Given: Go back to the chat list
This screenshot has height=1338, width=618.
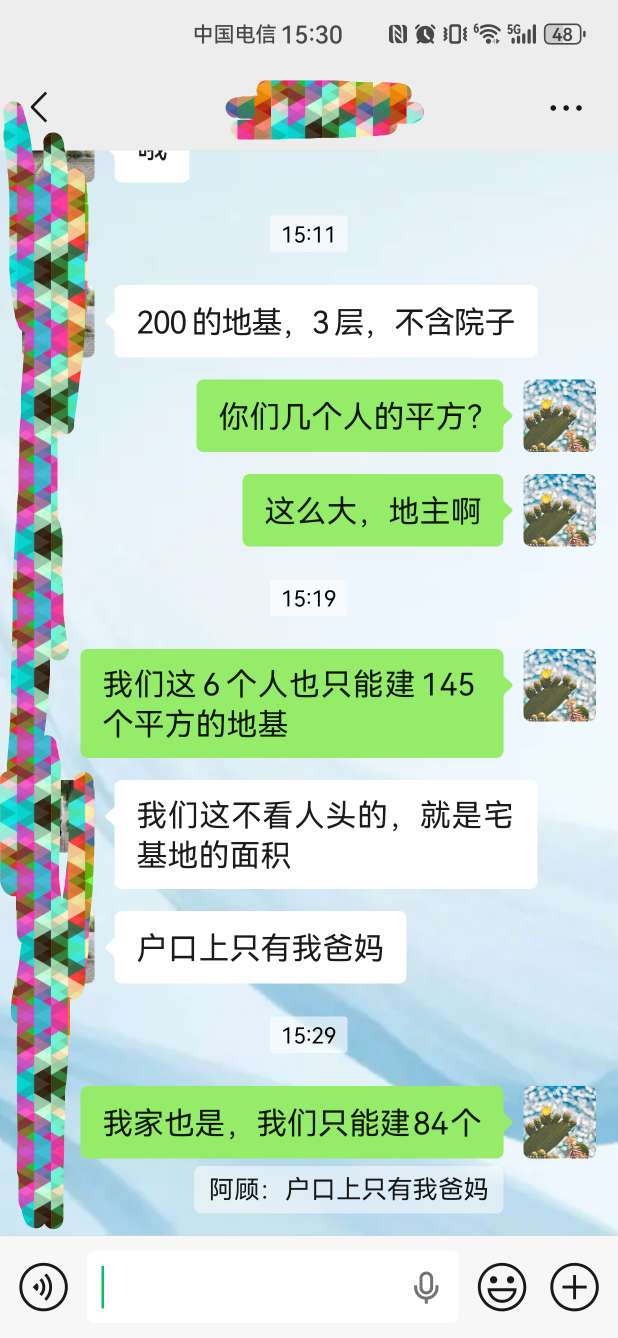Looking at the screenshot, I should [39, 107].
